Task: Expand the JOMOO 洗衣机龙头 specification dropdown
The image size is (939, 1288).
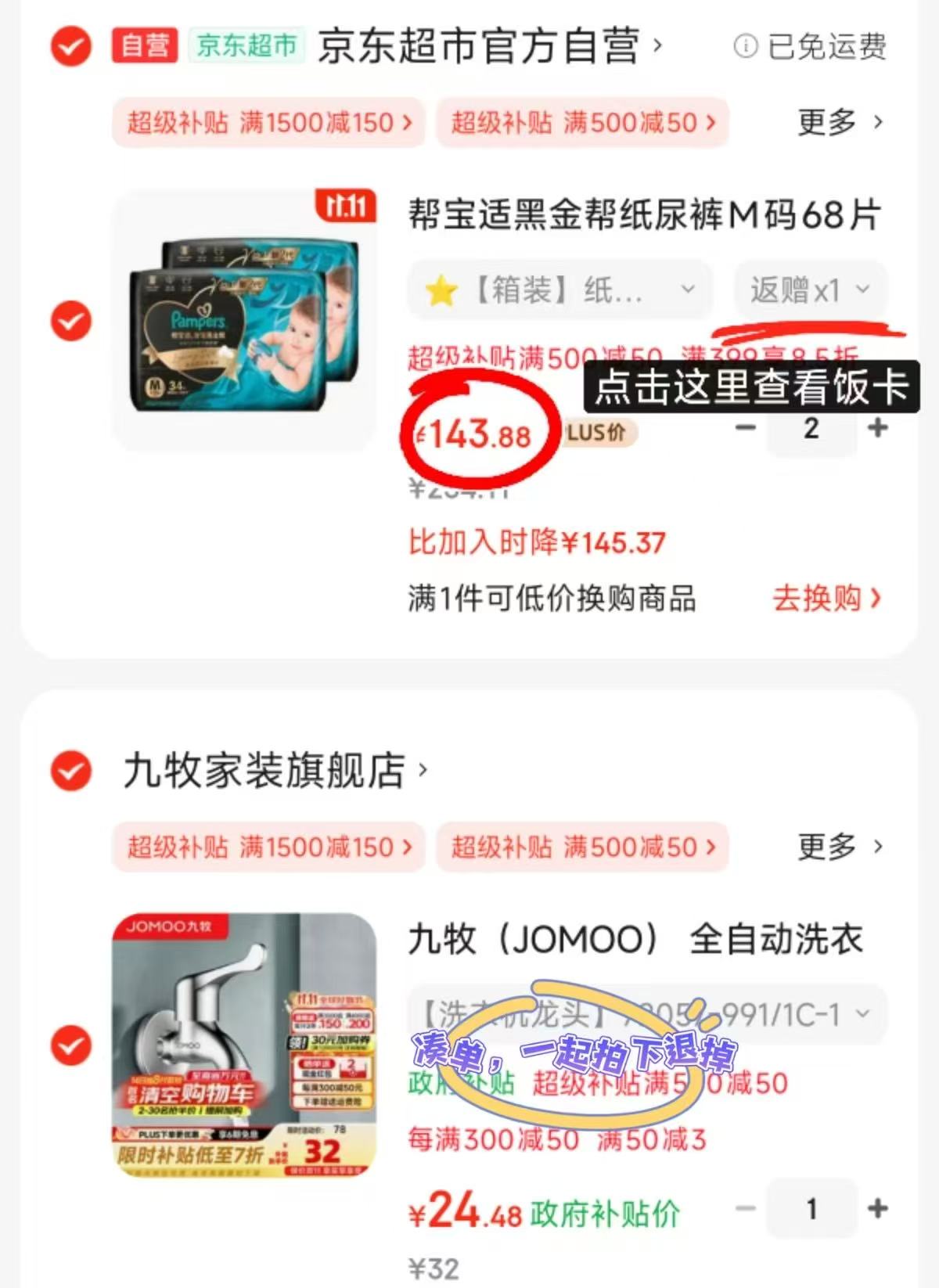Action: 646,1015
